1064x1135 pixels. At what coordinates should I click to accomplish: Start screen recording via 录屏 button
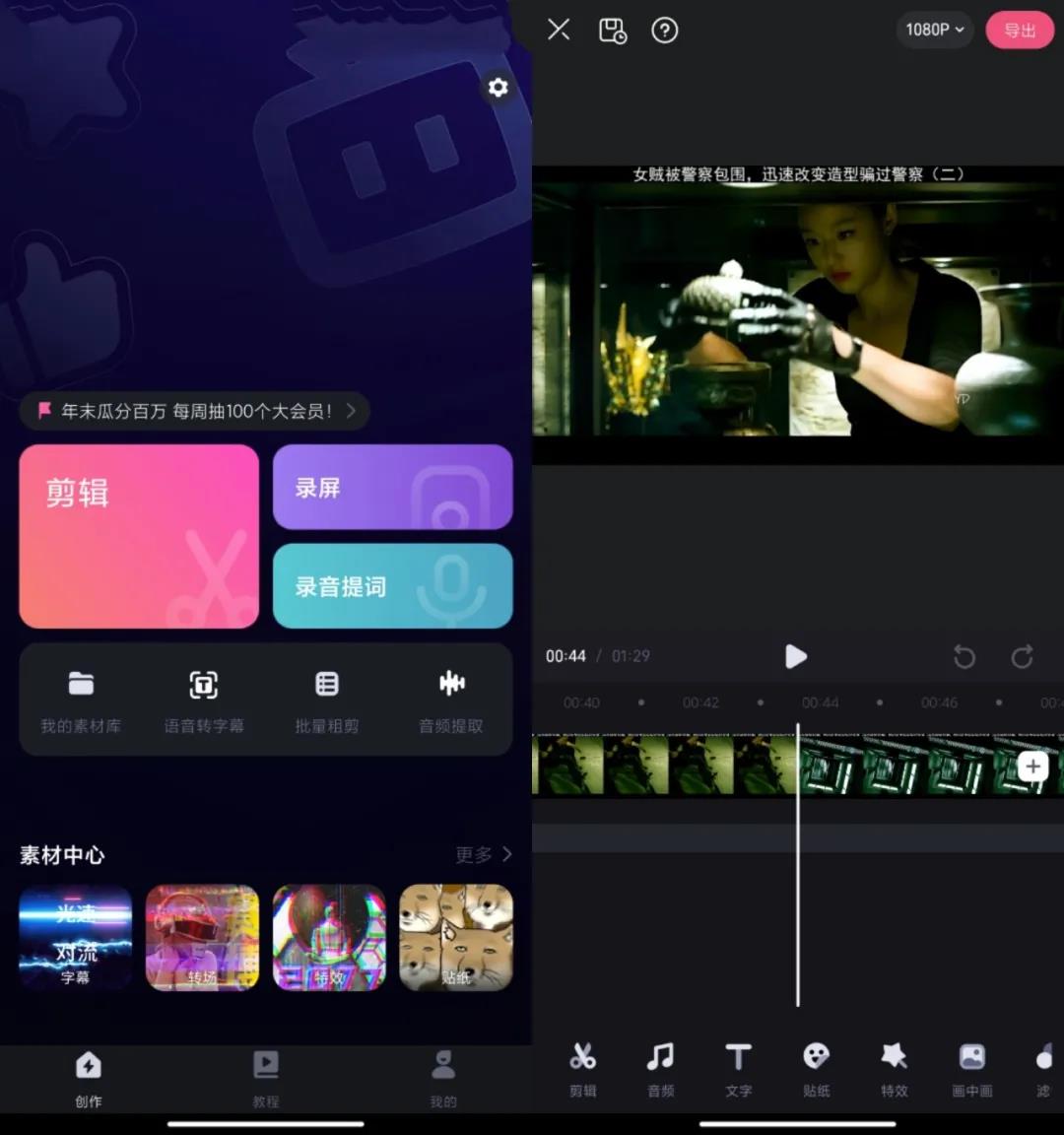pyautogui.click(x=392, y=488)
